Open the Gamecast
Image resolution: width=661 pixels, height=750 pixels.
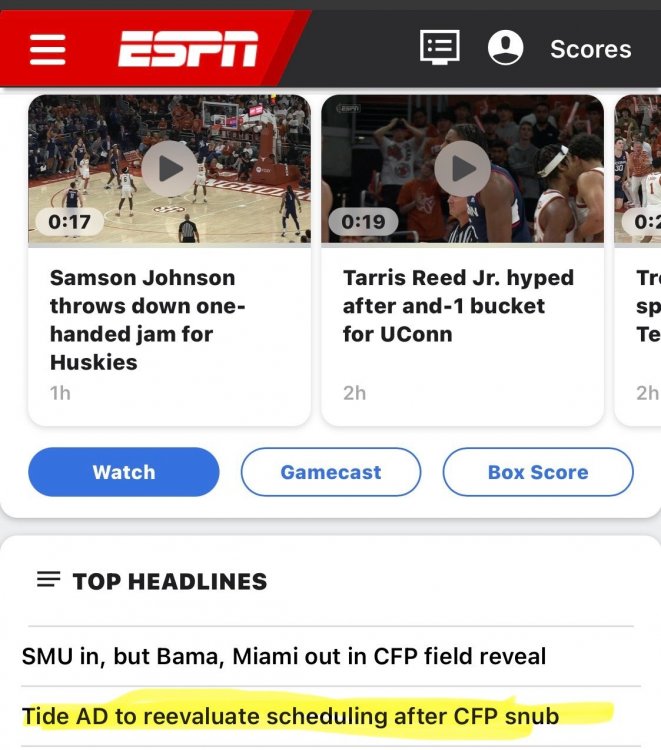[331, 472]
